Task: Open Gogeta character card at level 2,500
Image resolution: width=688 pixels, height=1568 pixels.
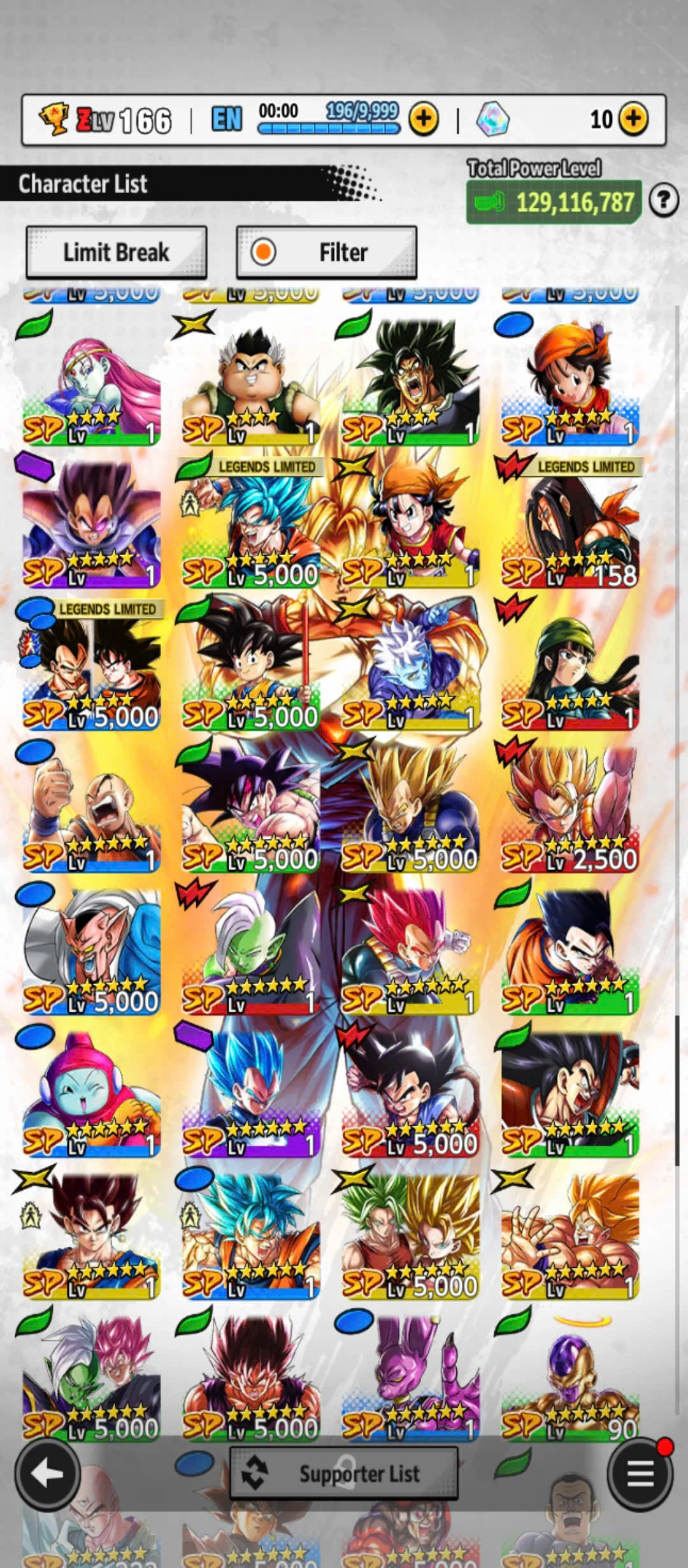Action: click(x=570, y=809)
